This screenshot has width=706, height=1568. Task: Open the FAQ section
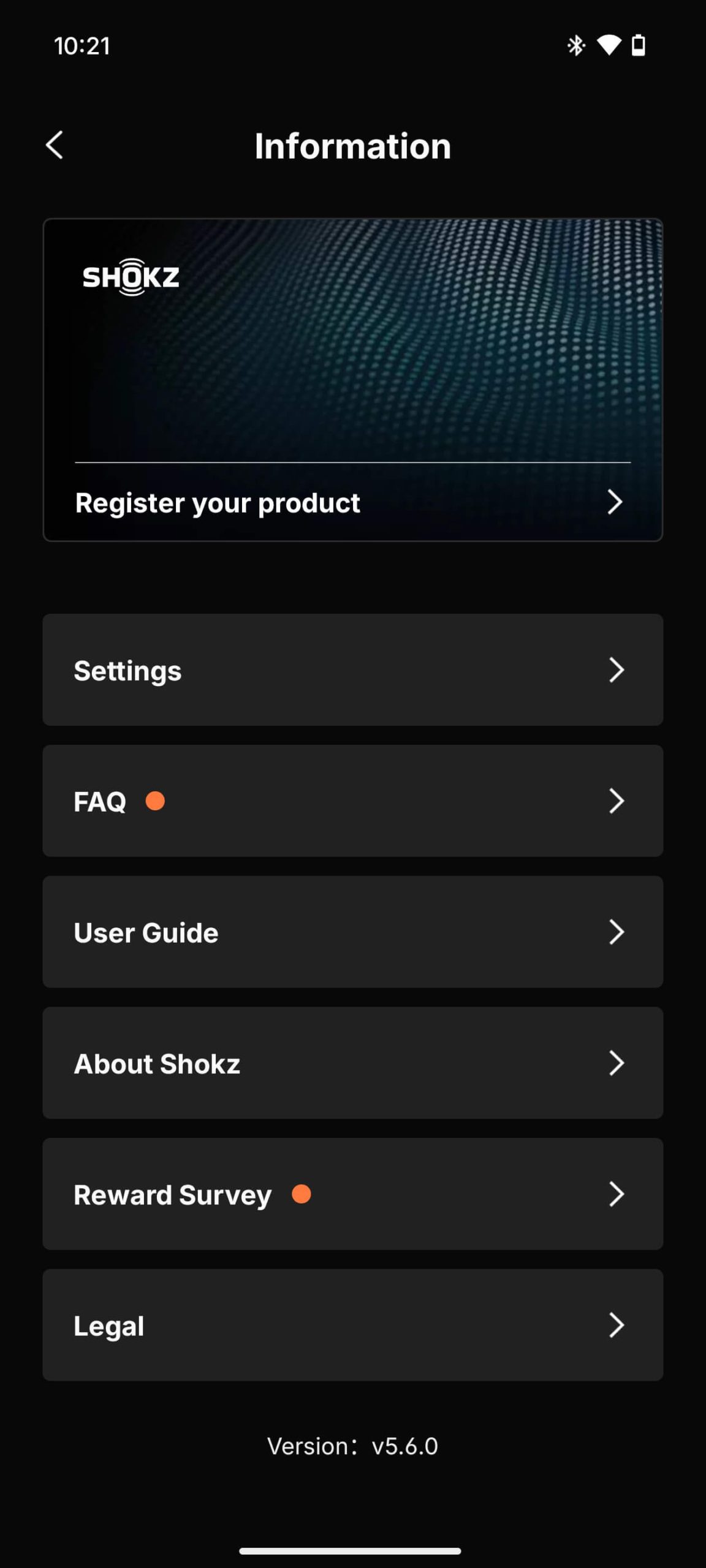pyautogui.click(x=352, y=801)
